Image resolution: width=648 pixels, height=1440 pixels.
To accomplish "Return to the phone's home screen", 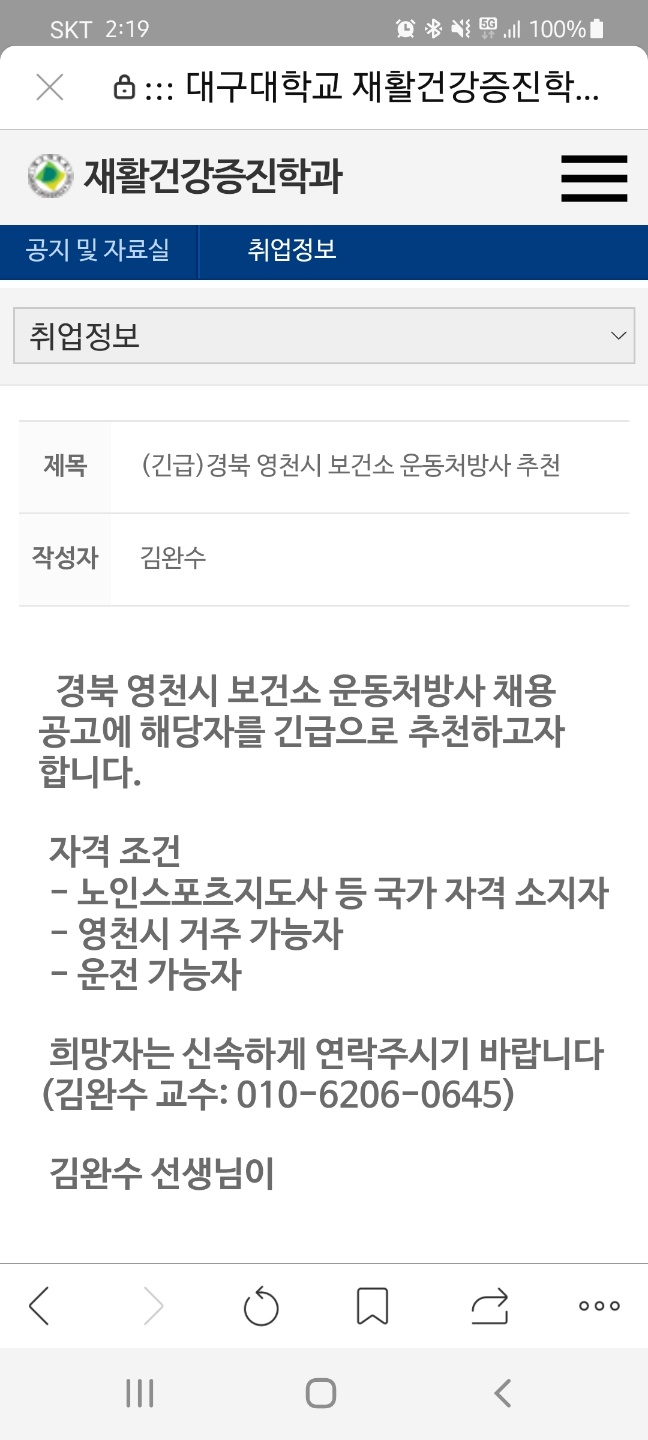I will [321, 1393].
